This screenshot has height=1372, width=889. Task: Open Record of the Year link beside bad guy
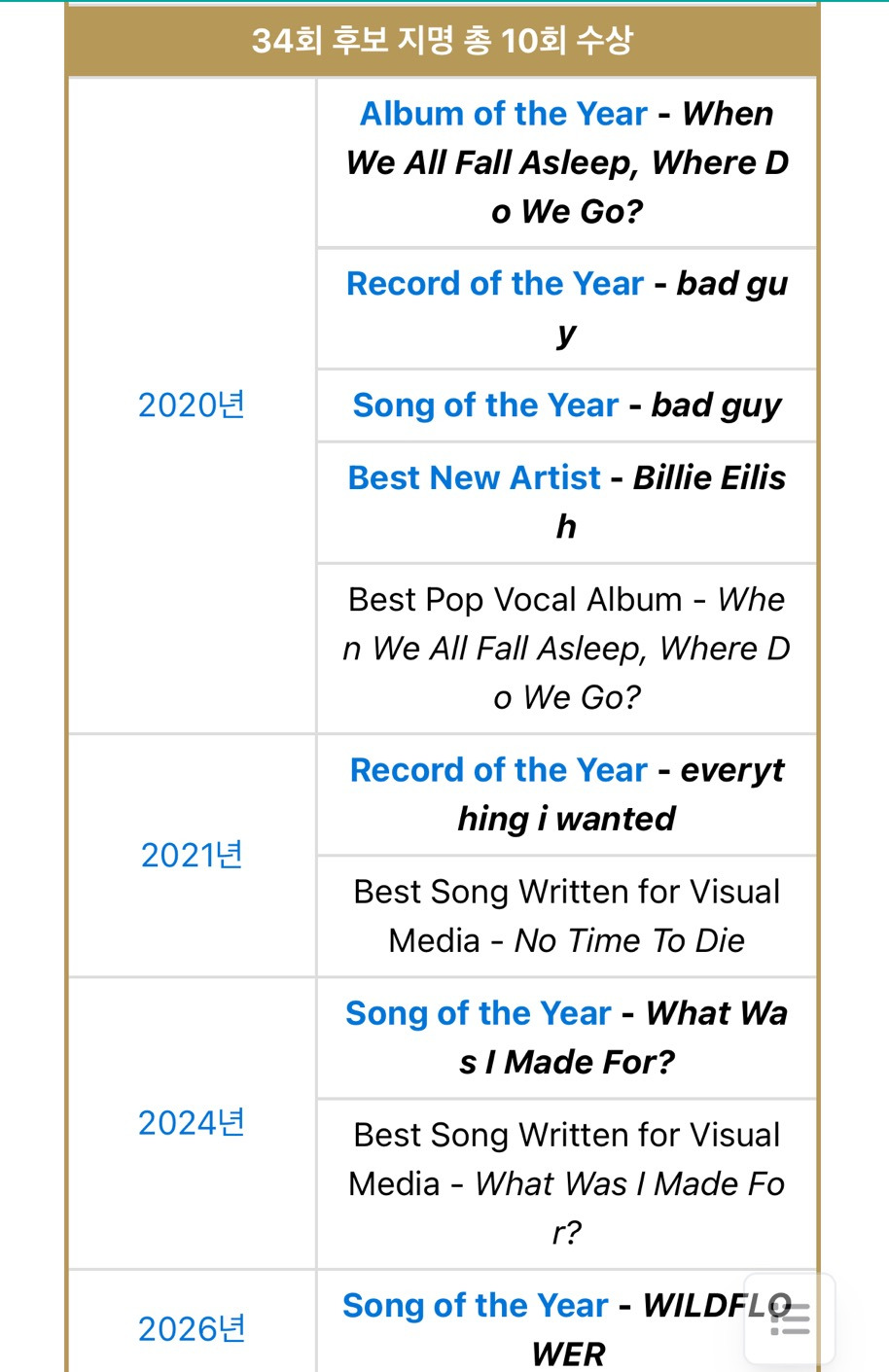pyautogui.click(x=494, y=284)
